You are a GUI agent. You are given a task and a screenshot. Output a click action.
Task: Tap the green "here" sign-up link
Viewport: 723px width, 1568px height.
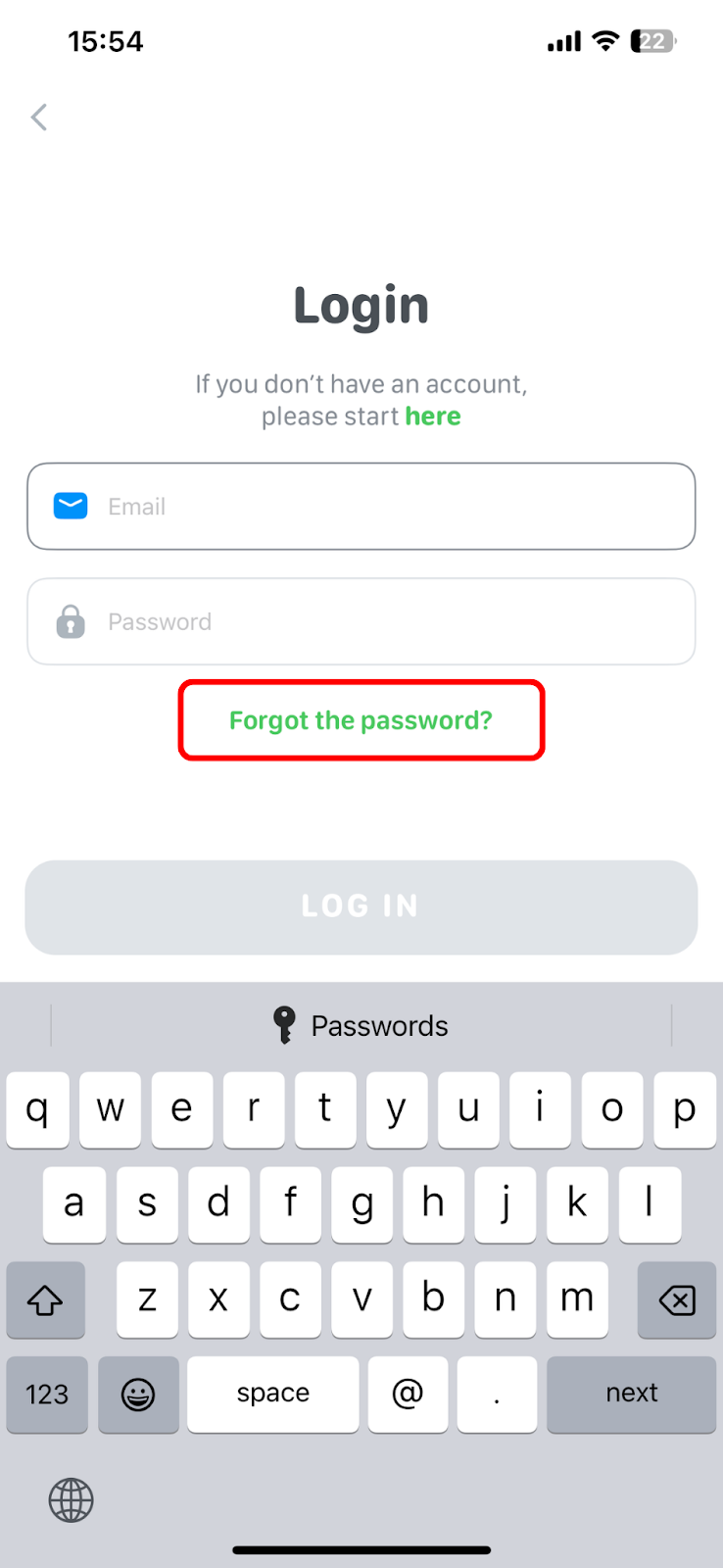tap(433, 416)
